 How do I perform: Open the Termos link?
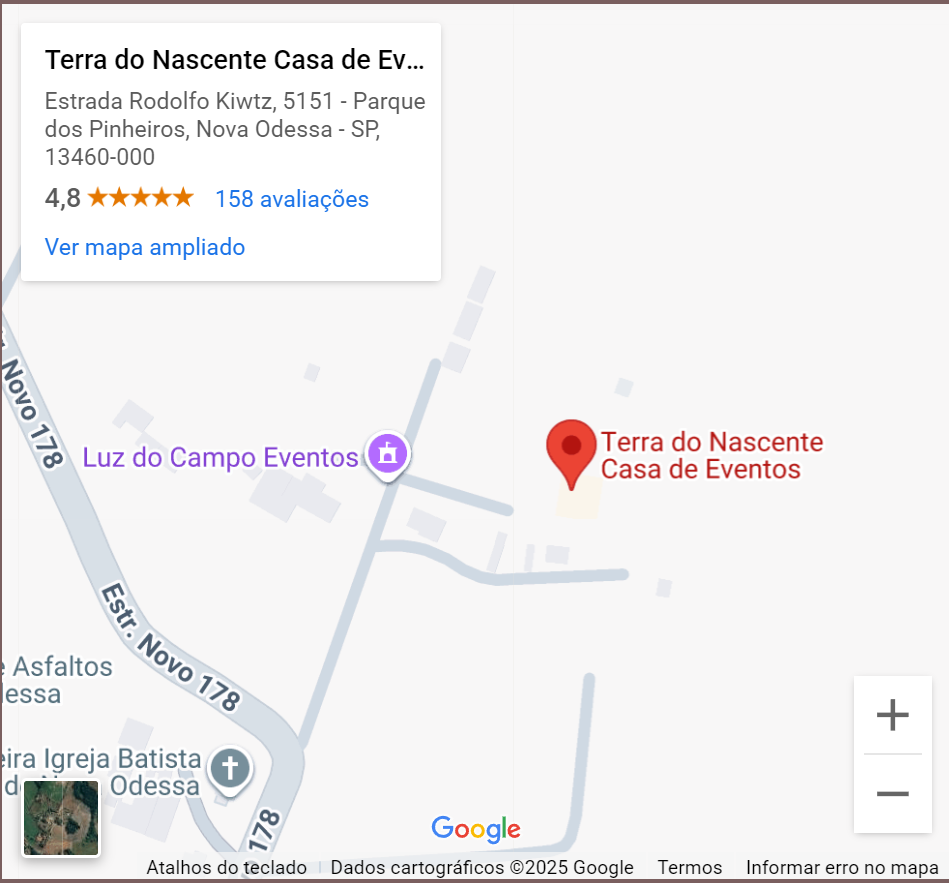point(689,868)
